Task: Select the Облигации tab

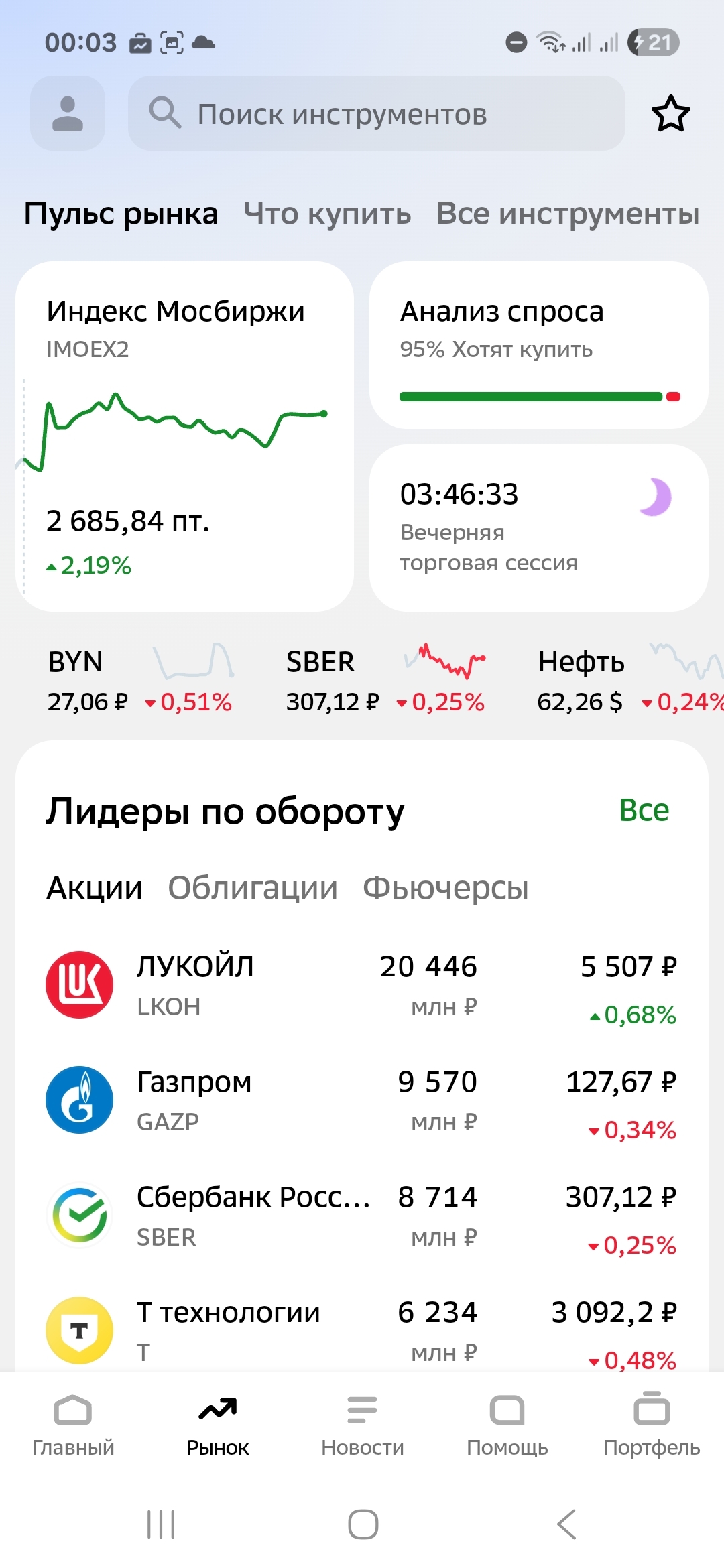Action: click(x=253, y=888)
